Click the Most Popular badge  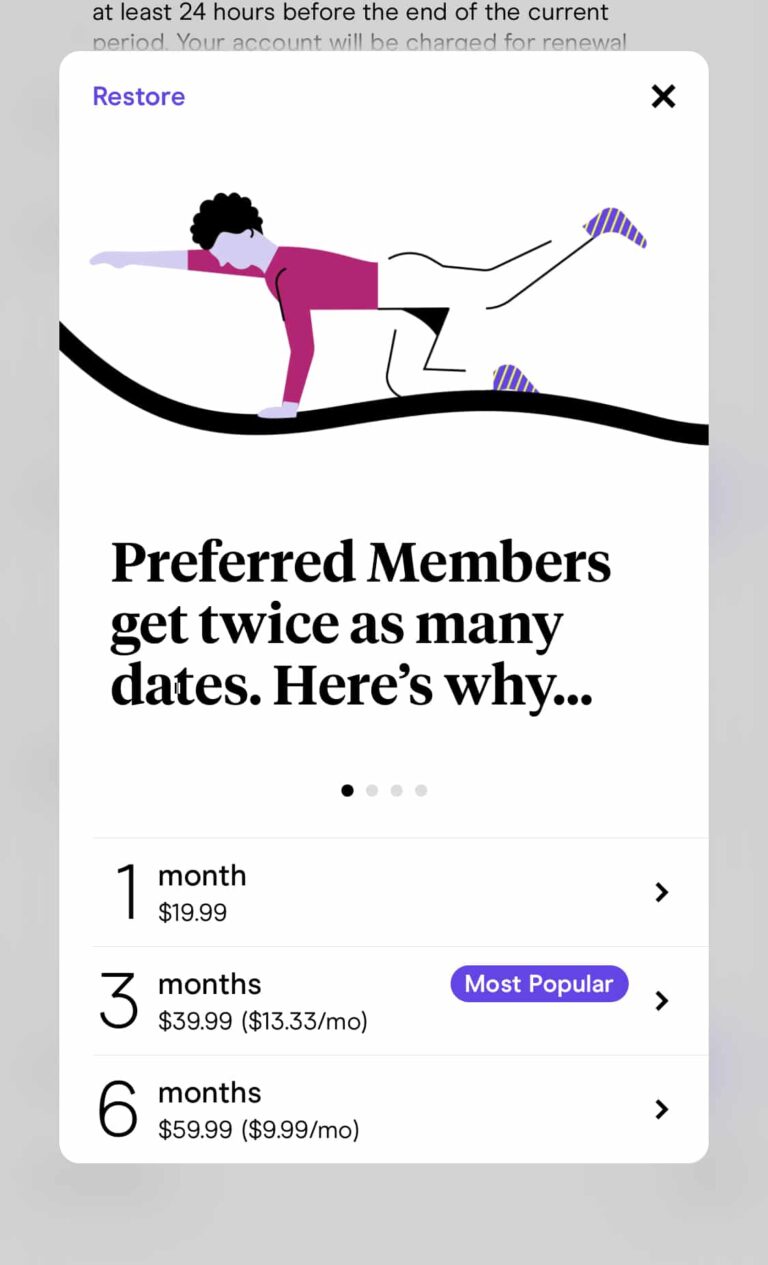[538, 984]
